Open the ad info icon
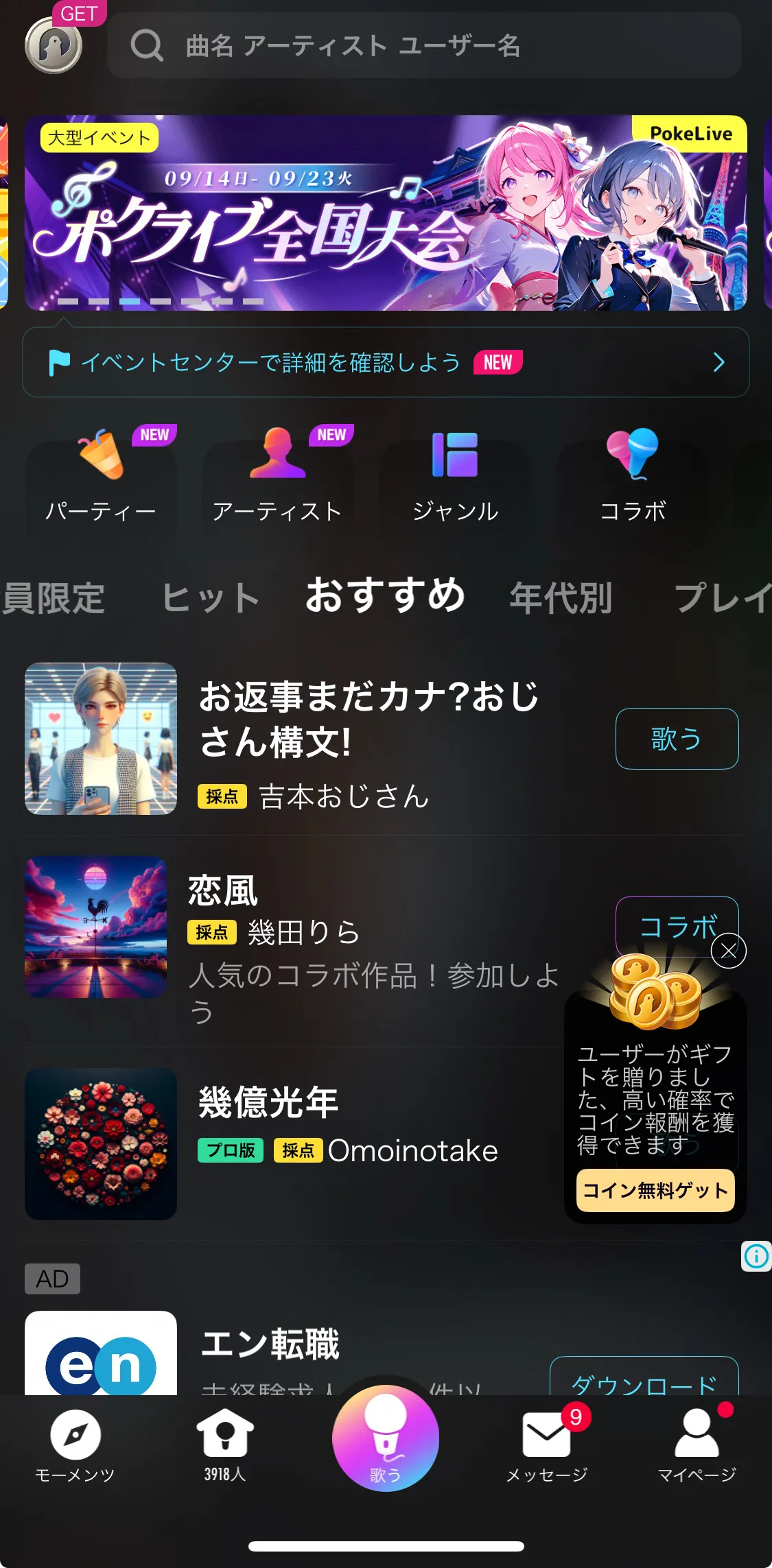Screen dimensions: 772x1568 pos(756,1256)
